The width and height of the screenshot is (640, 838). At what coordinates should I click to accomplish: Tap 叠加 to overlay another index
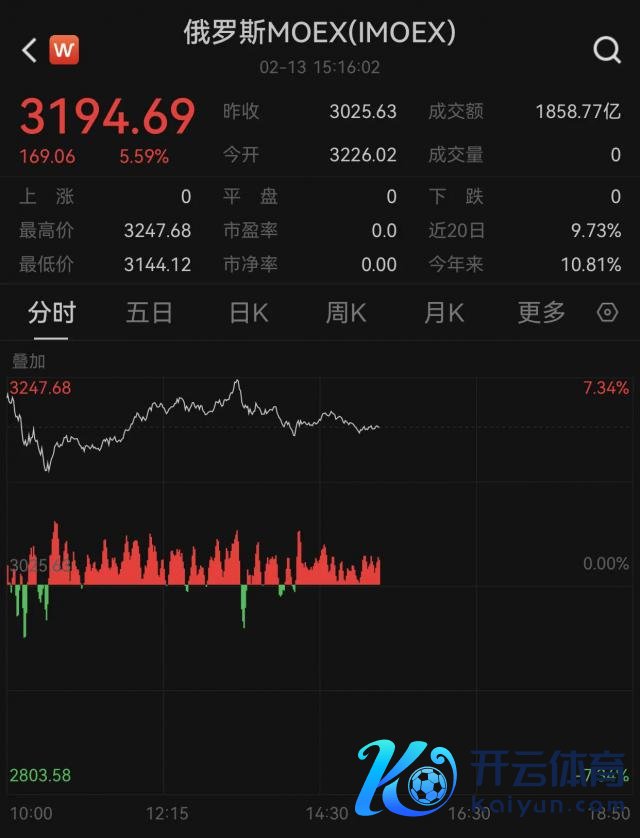pyautogui.click(x=28, y=361)
